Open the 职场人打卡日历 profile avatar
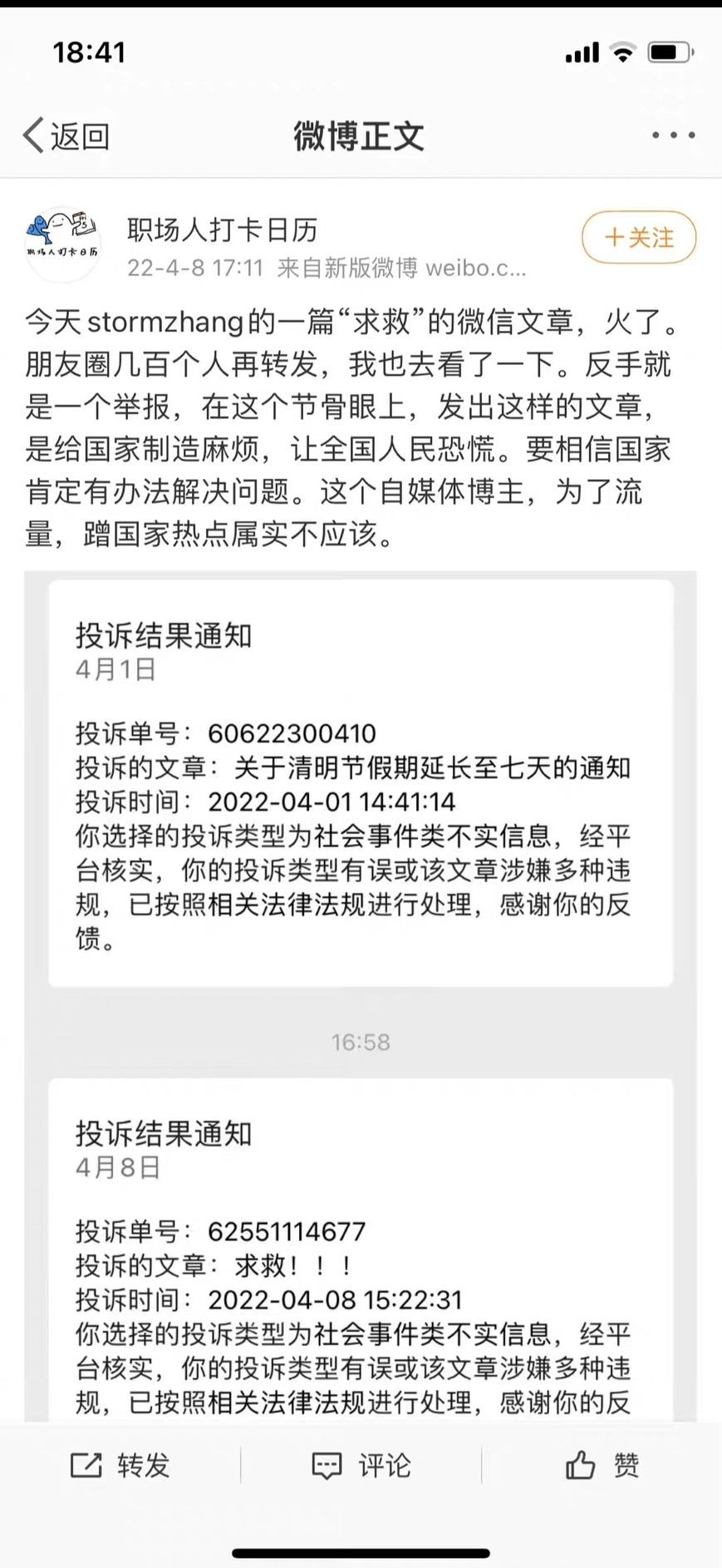Screen dimensions: 722x1568 63,244
